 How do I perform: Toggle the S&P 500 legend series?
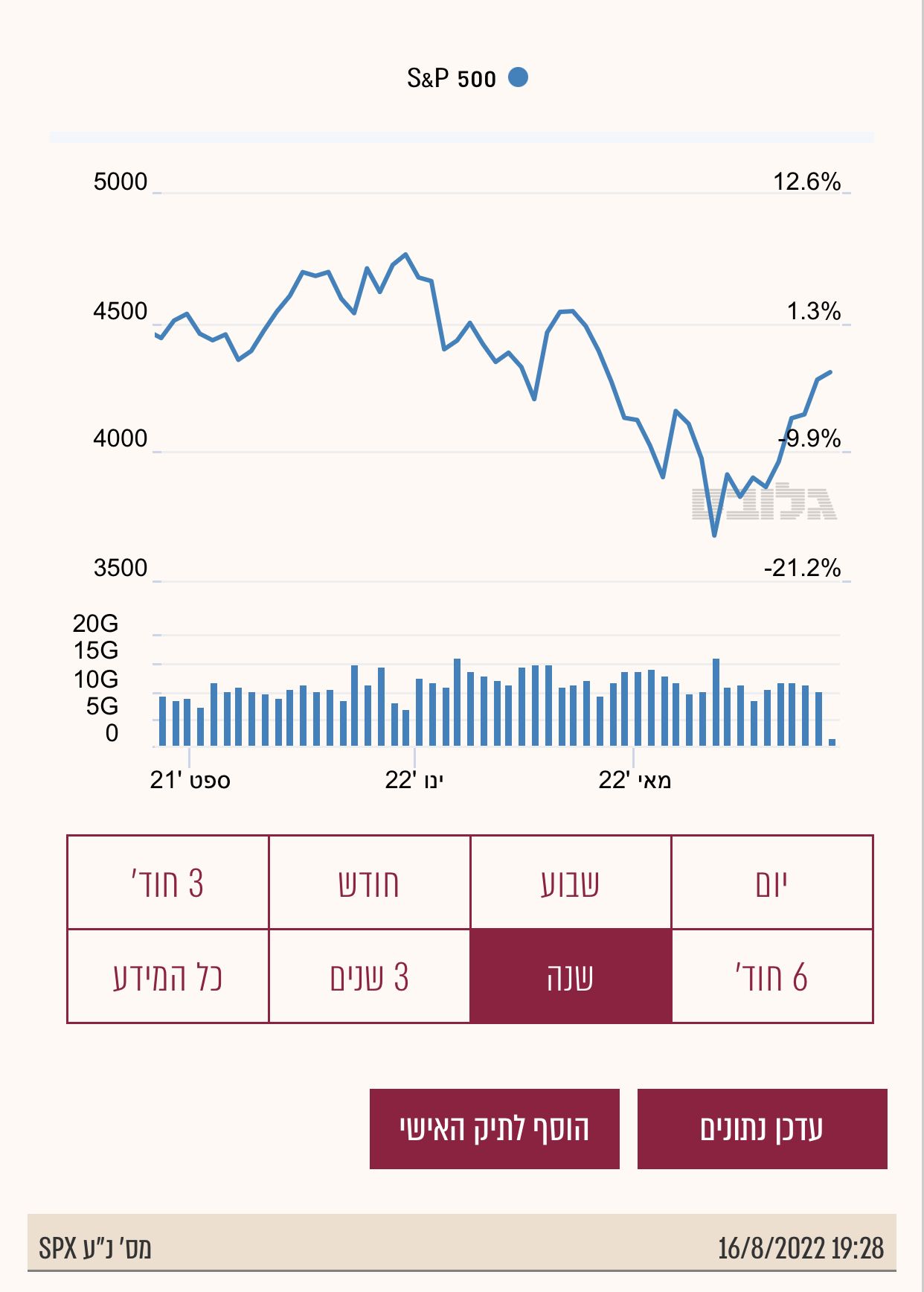(x=466, y=77)
